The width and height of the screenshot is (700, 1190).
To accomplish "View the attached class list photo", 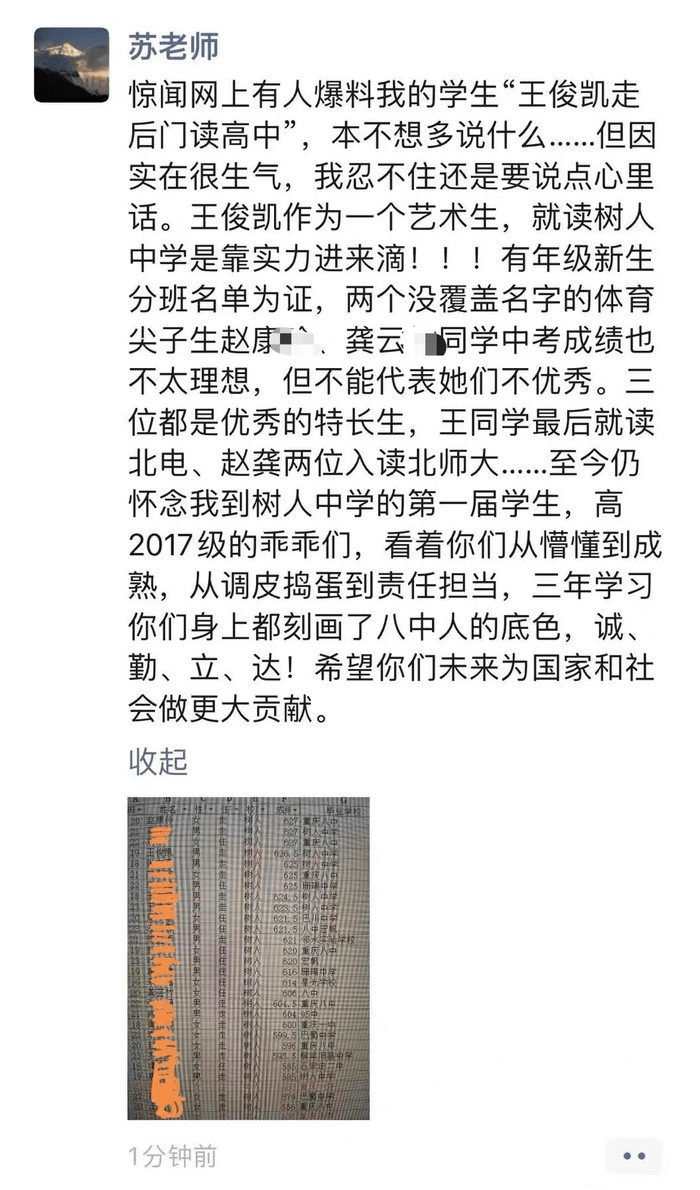I will pos(248,957).
